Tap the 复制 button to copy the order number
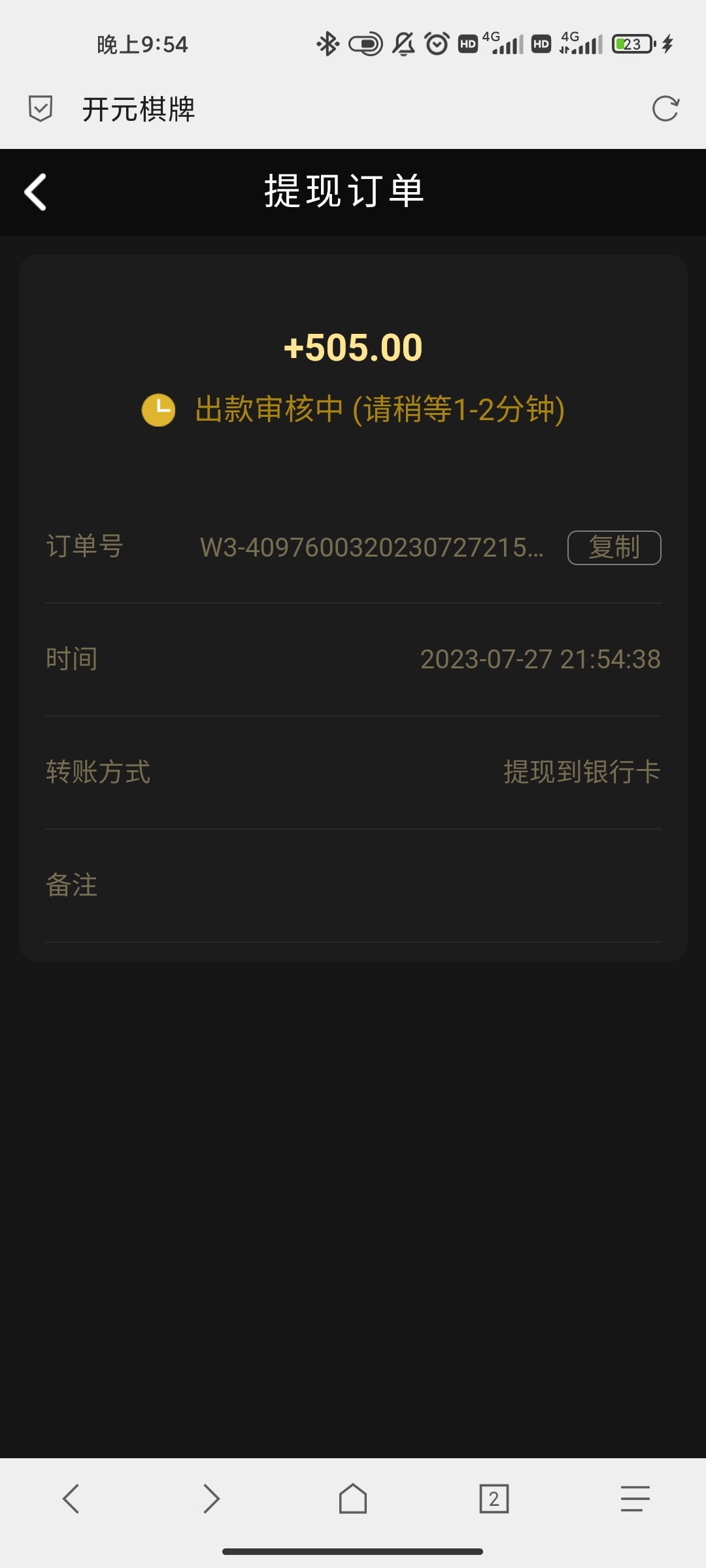Viewport: 706px width, 1568px height. [614, 549]
